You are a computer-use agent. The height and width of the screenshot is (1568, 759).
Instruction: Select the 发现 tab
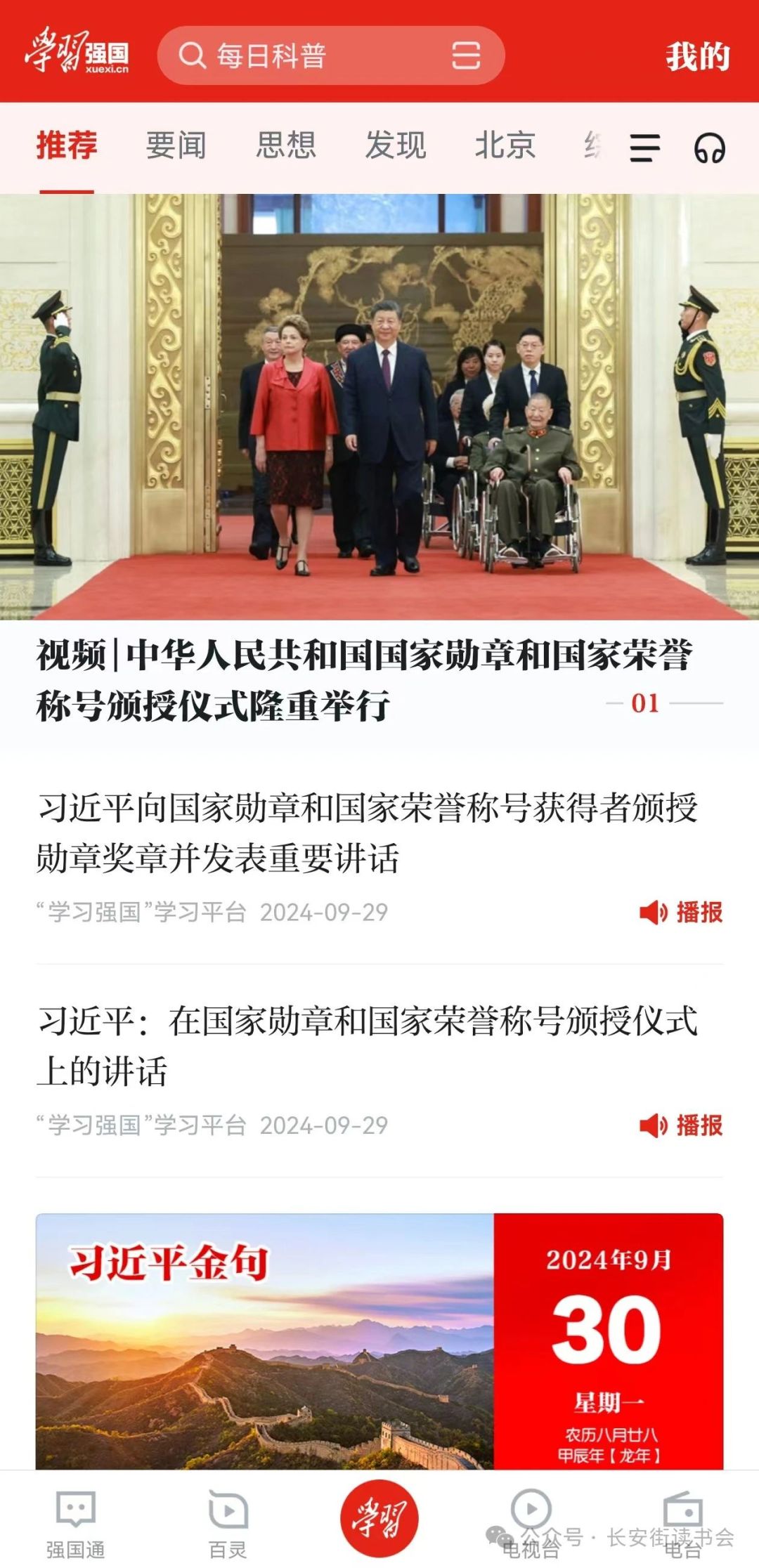coord(395,146)
